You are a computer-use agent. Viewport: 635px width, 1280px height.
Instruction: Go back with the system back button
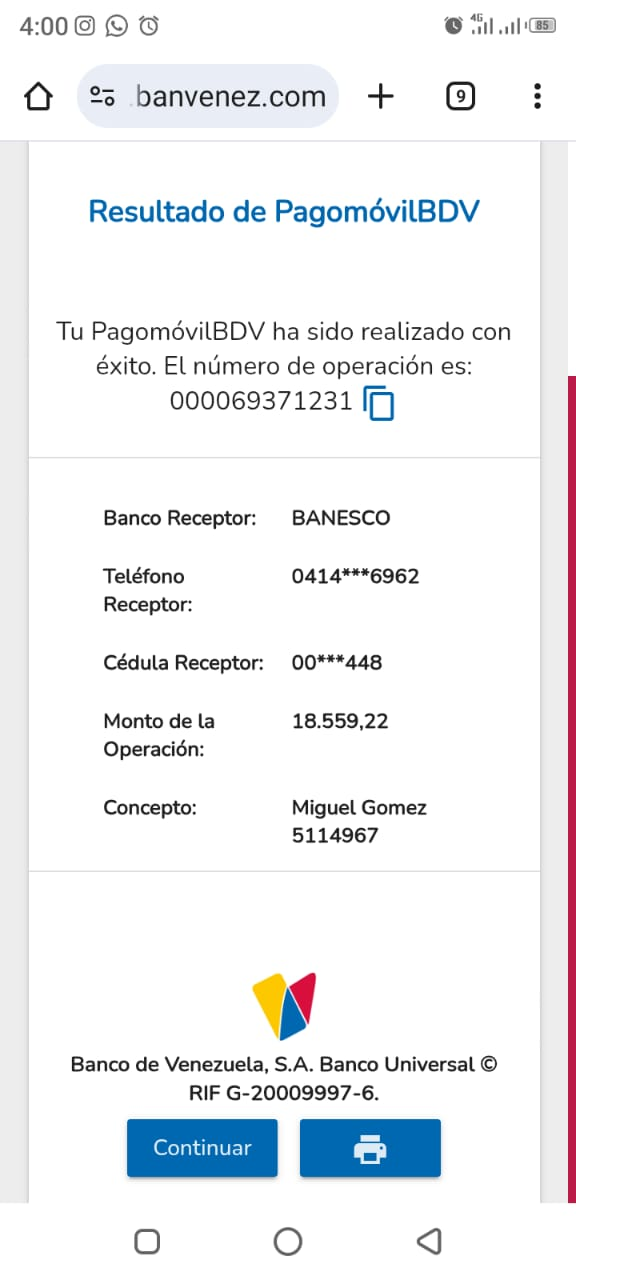(x=429, y=1242)
